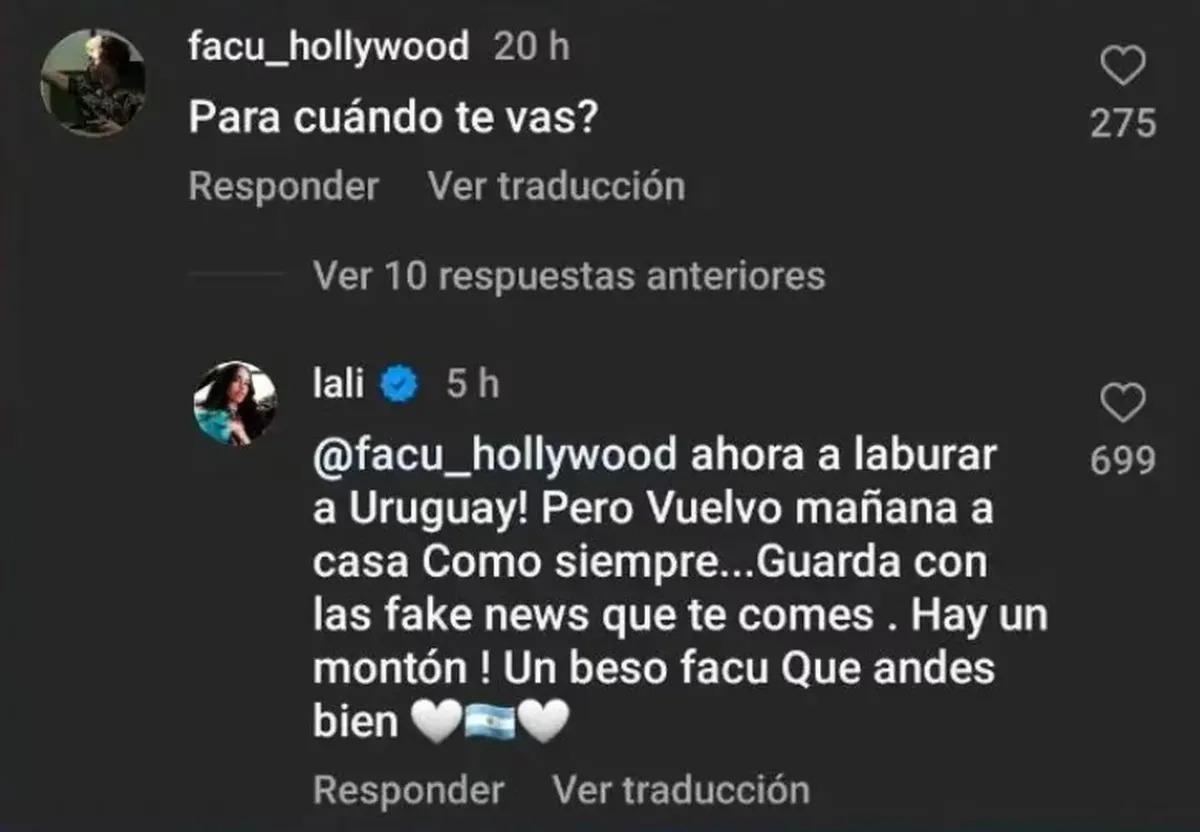This screenshot has height=832, width=1200.
Task: Like lali's reply comment
Action: click(1123, 404)
